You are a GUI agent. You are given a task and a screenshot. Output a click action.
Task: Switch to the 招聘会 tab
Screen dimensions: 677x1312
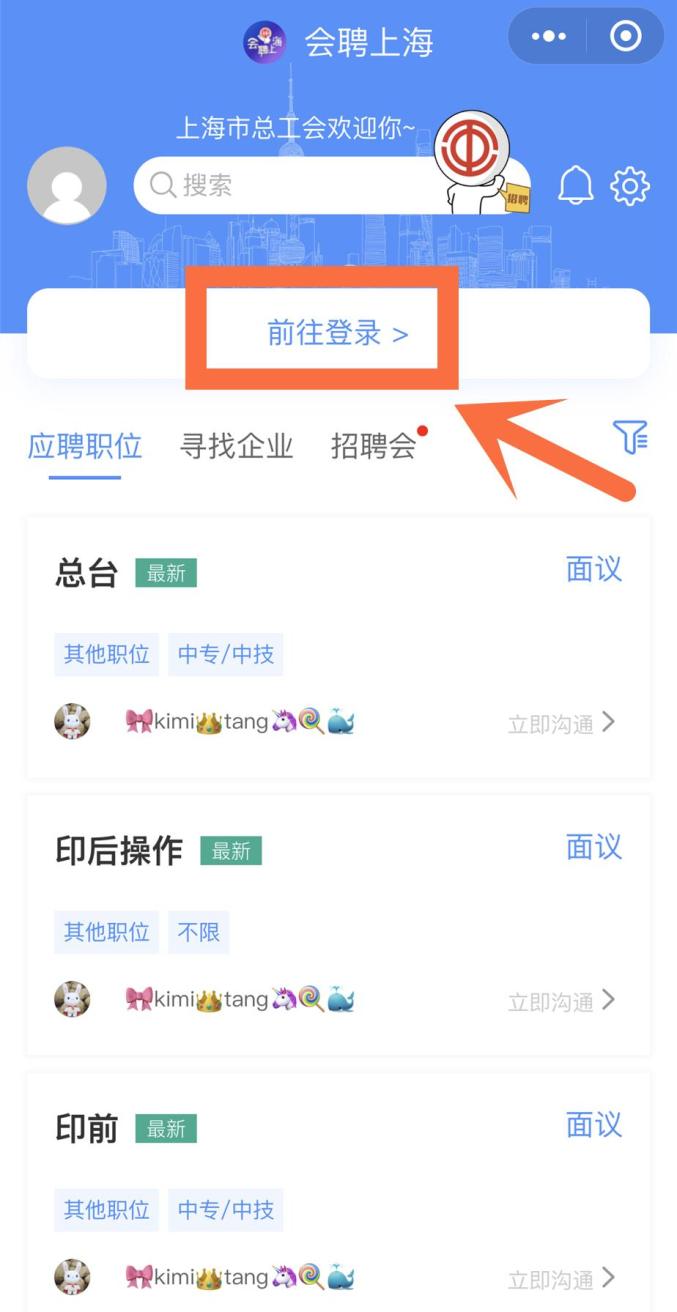373,446
